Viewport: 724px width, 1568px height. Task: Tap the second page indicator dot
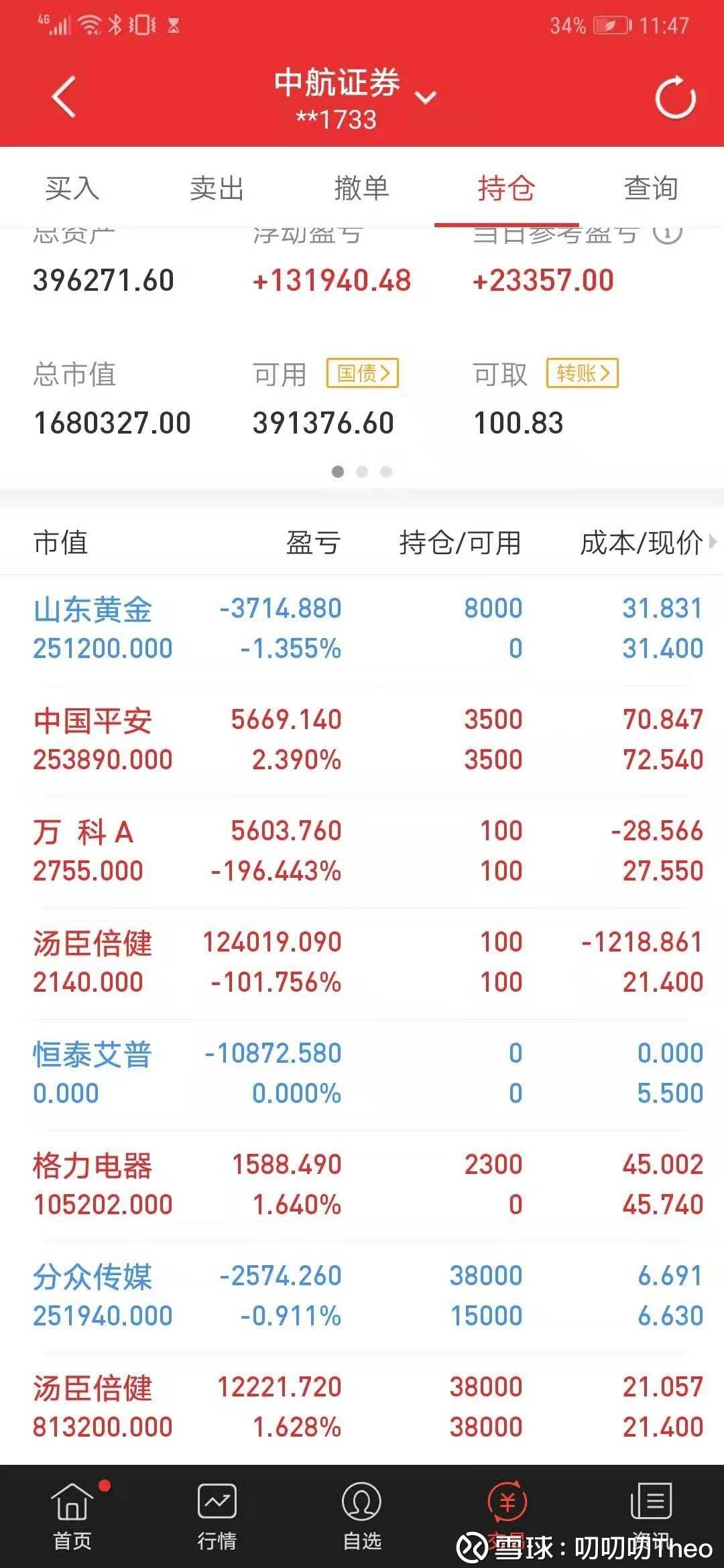coord(362,472)
